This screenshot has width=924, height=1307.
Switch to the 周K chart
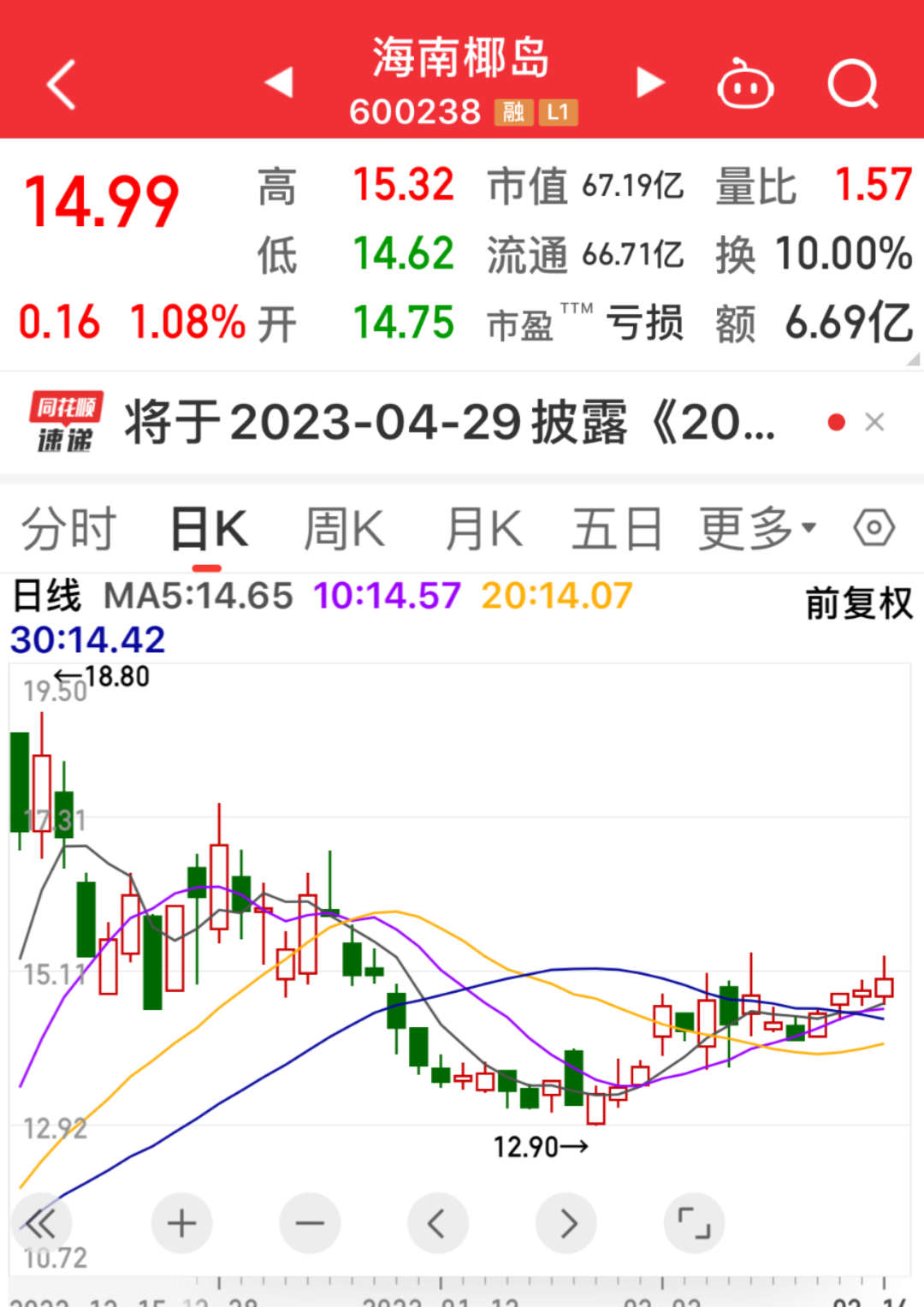(x=345, y=529)
